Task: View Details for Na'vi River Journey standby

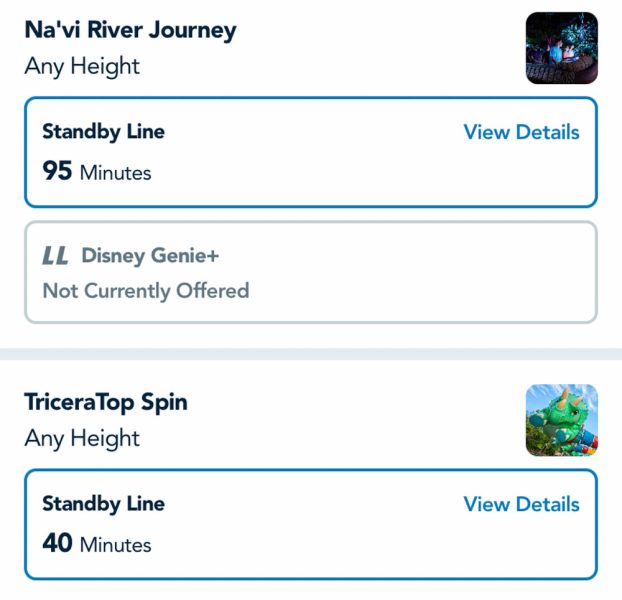Action: [x=521, y=132]
